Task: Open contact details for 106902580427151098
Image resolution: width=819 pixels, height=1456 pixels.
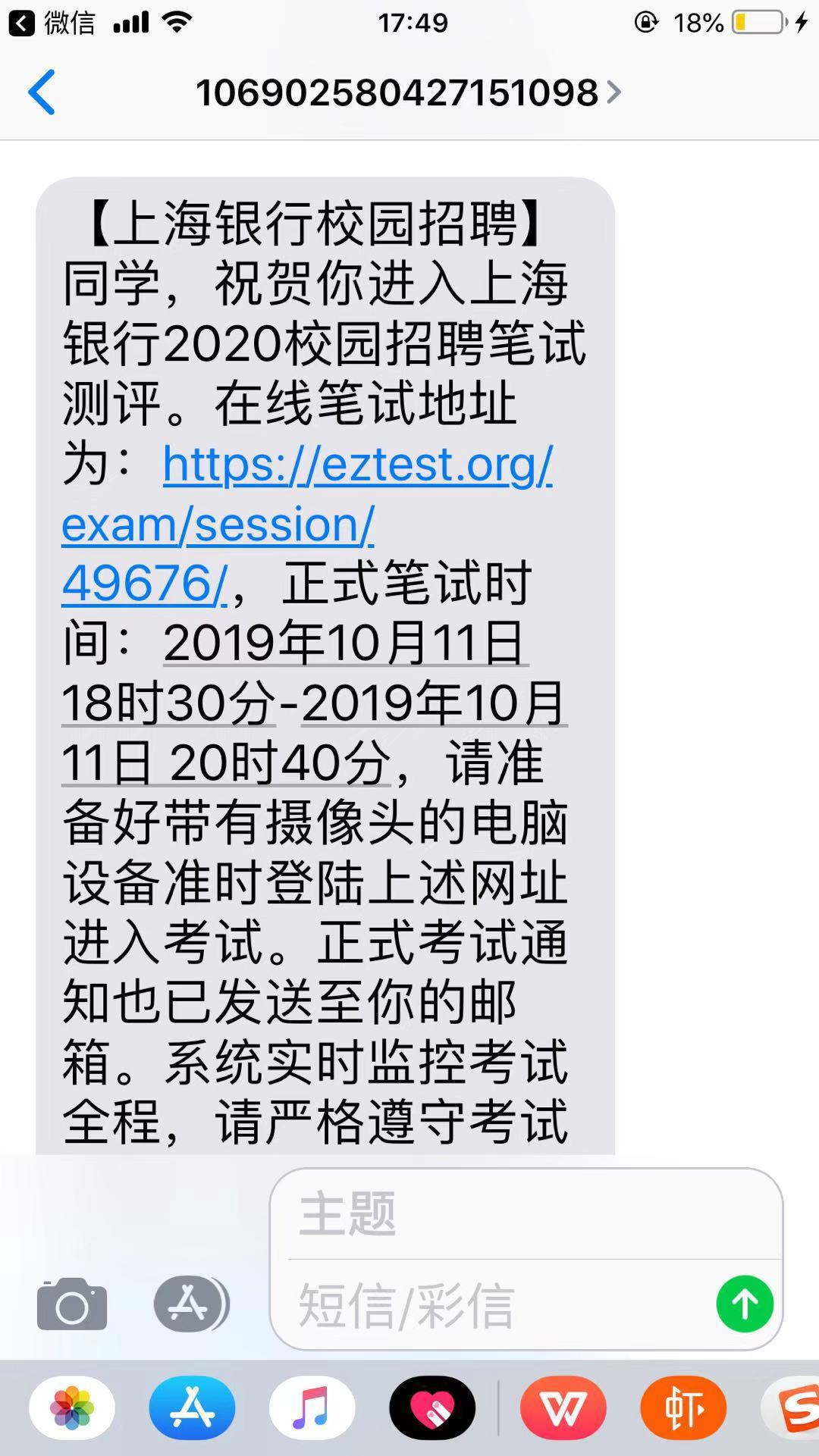Action: pyautogui.click(x=408, y=92)
